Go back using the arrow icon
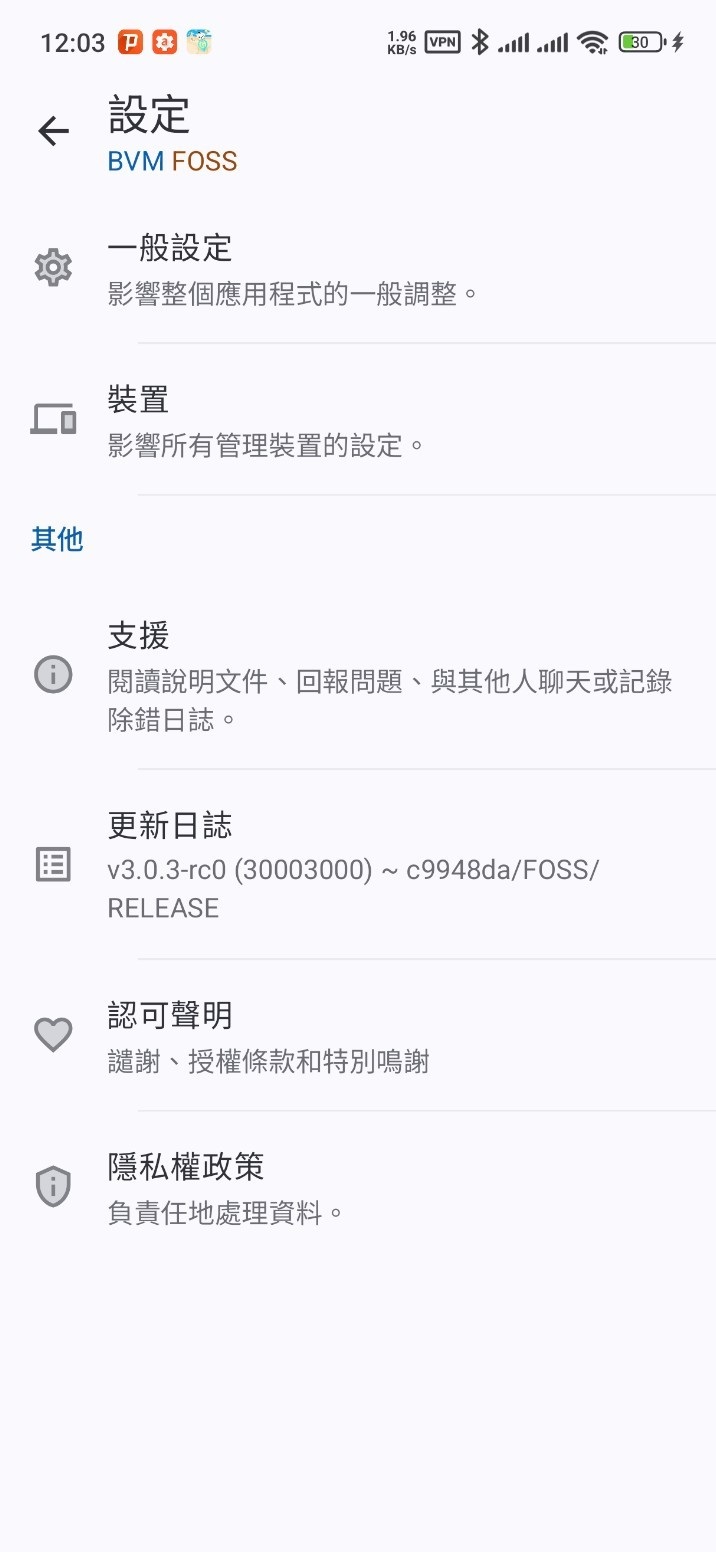 coord(53,131)
